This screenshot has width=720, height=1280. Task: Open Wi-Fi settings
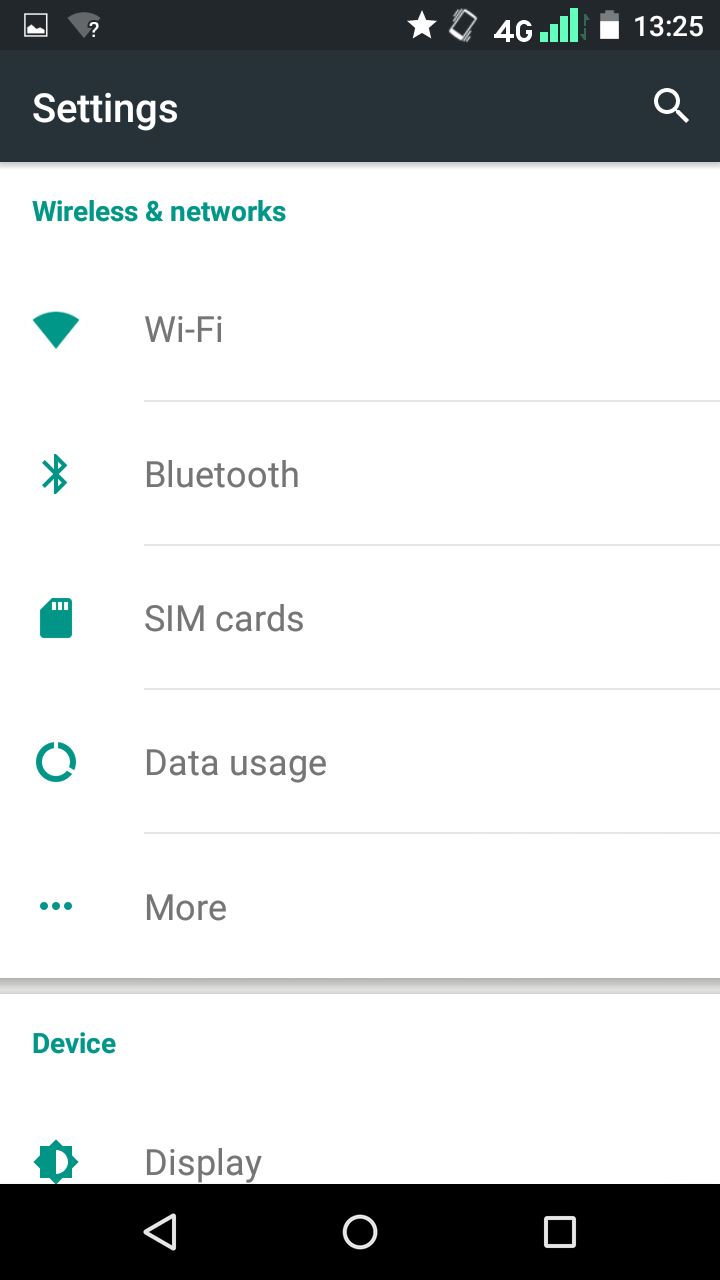(x=184, y=329)
